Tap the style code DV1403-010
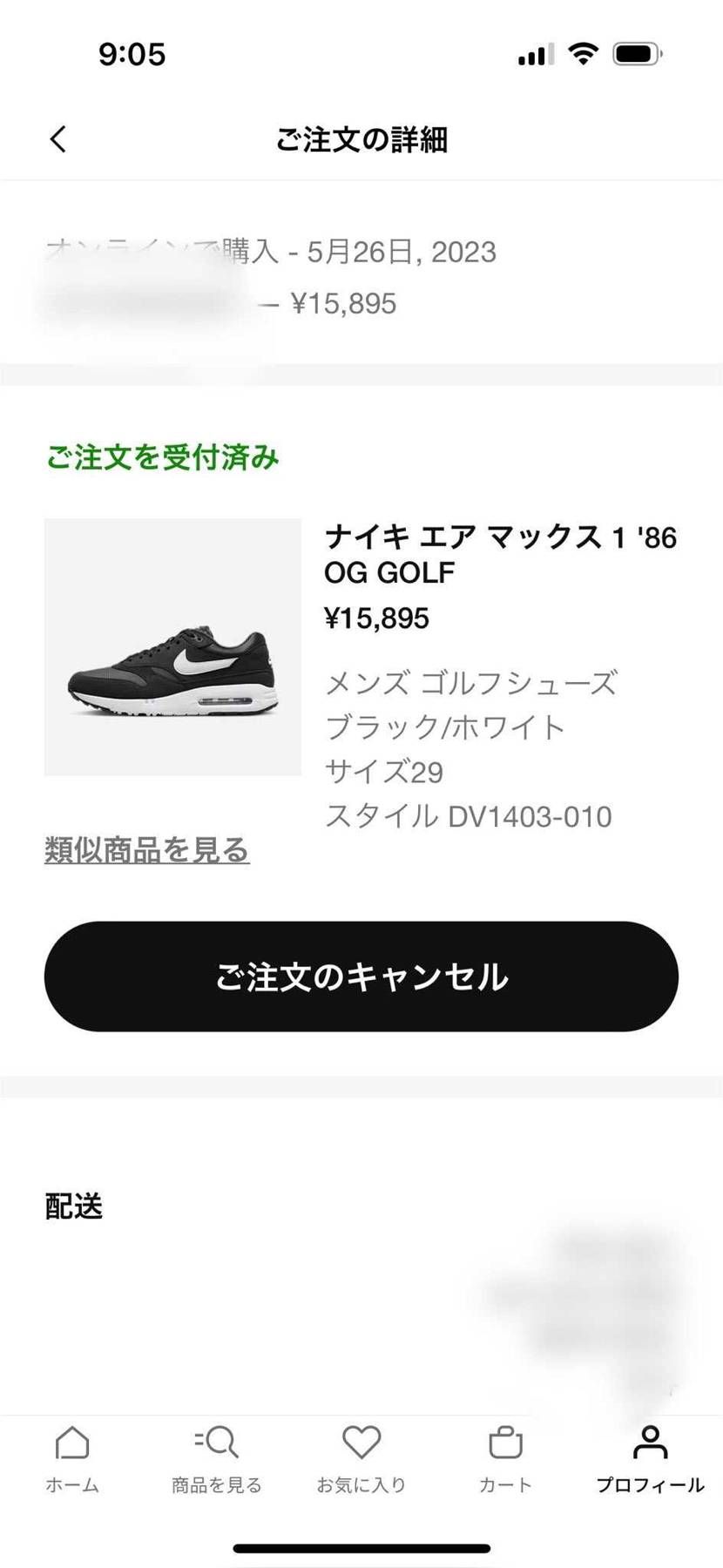The height and width of the screenshot is (1568, 723). pos(469,817)
